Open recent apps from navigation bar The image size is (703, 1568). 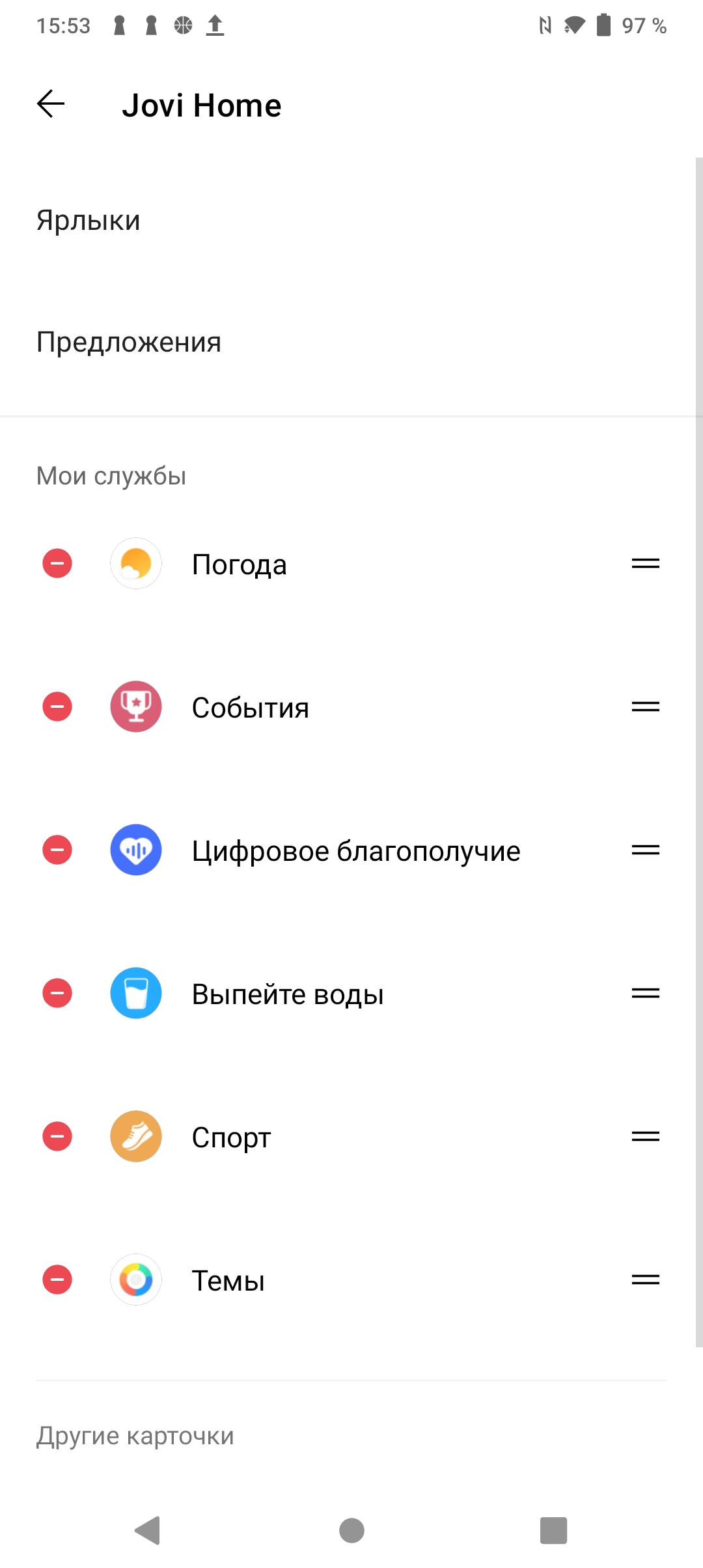[553, 1530]
